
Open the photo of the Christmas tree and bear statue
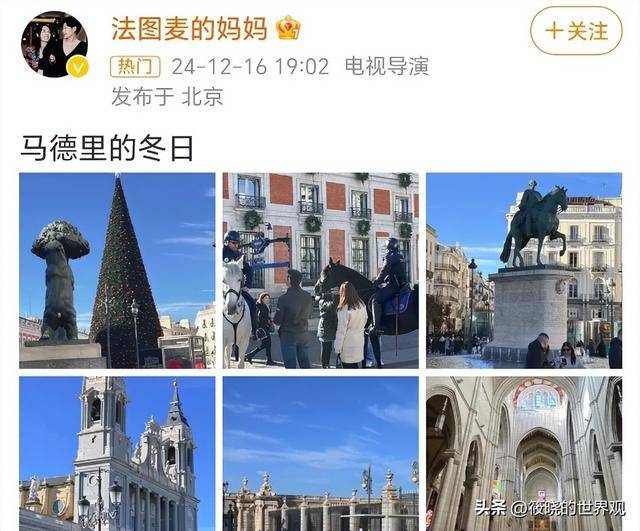coord(117,270)
